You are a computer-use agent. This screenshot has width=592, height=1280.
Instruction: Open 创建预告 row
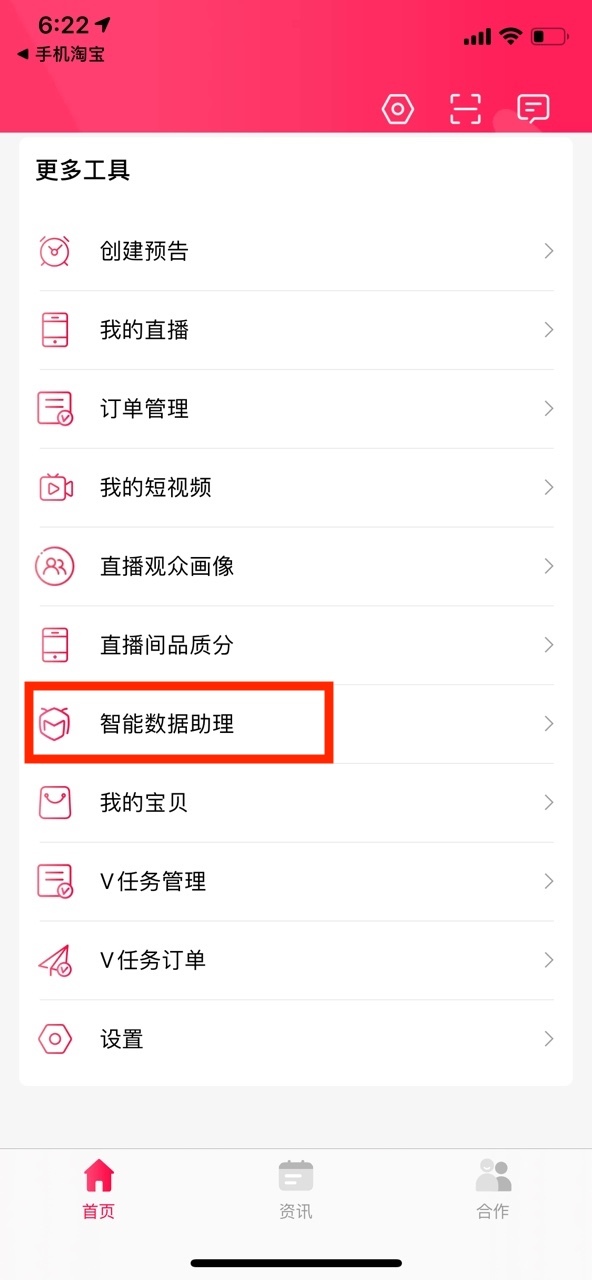(296, 251)
